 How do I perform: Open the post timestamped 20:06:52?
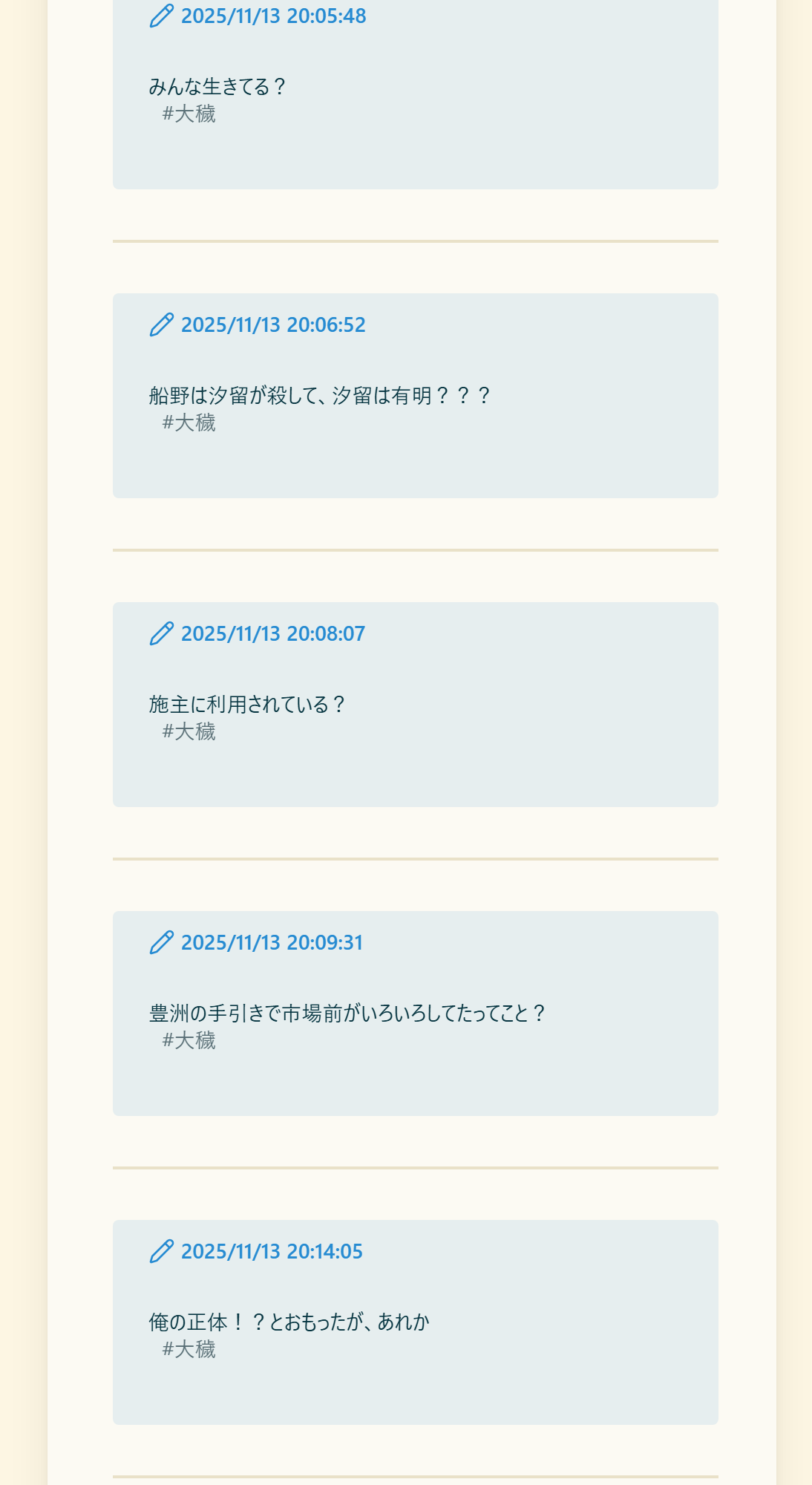point(273,325)
